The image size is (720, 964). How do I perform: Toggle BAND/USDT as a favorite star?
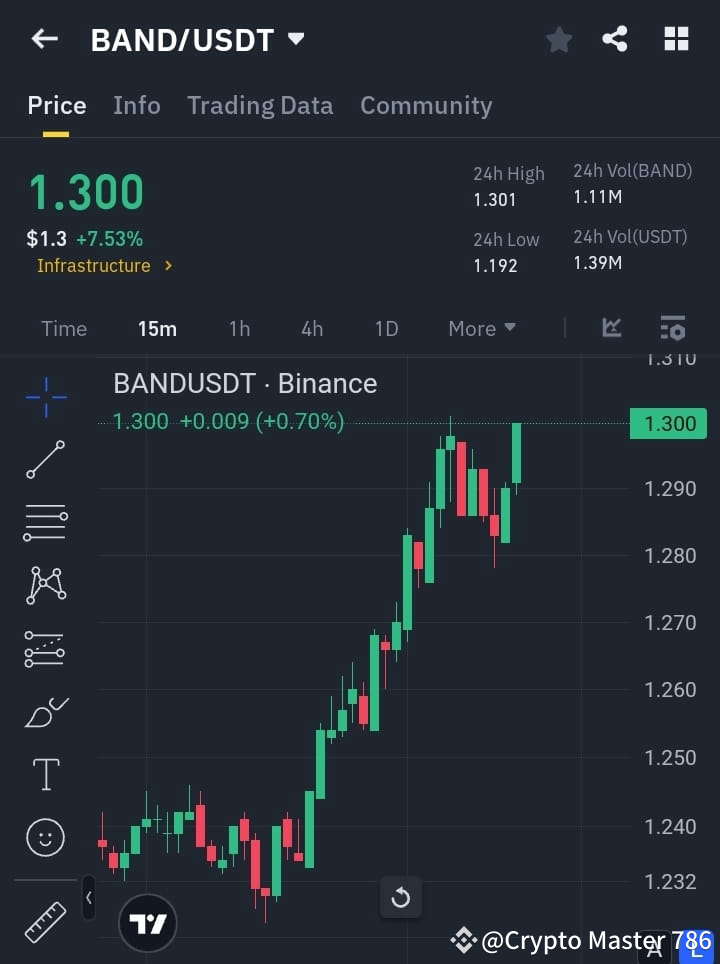pos(559,39)
